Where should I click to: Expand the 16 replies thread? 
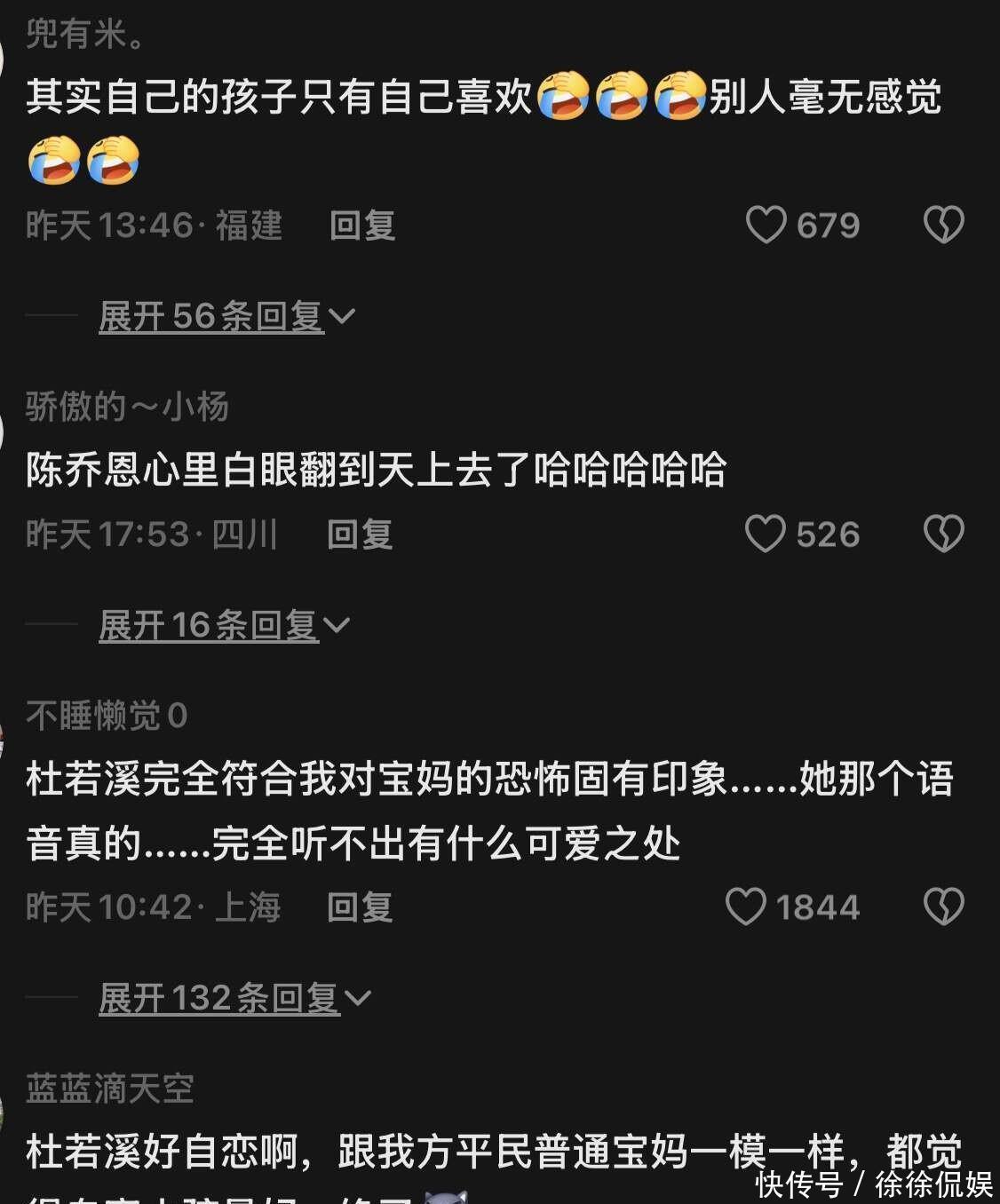pos(224,625)
